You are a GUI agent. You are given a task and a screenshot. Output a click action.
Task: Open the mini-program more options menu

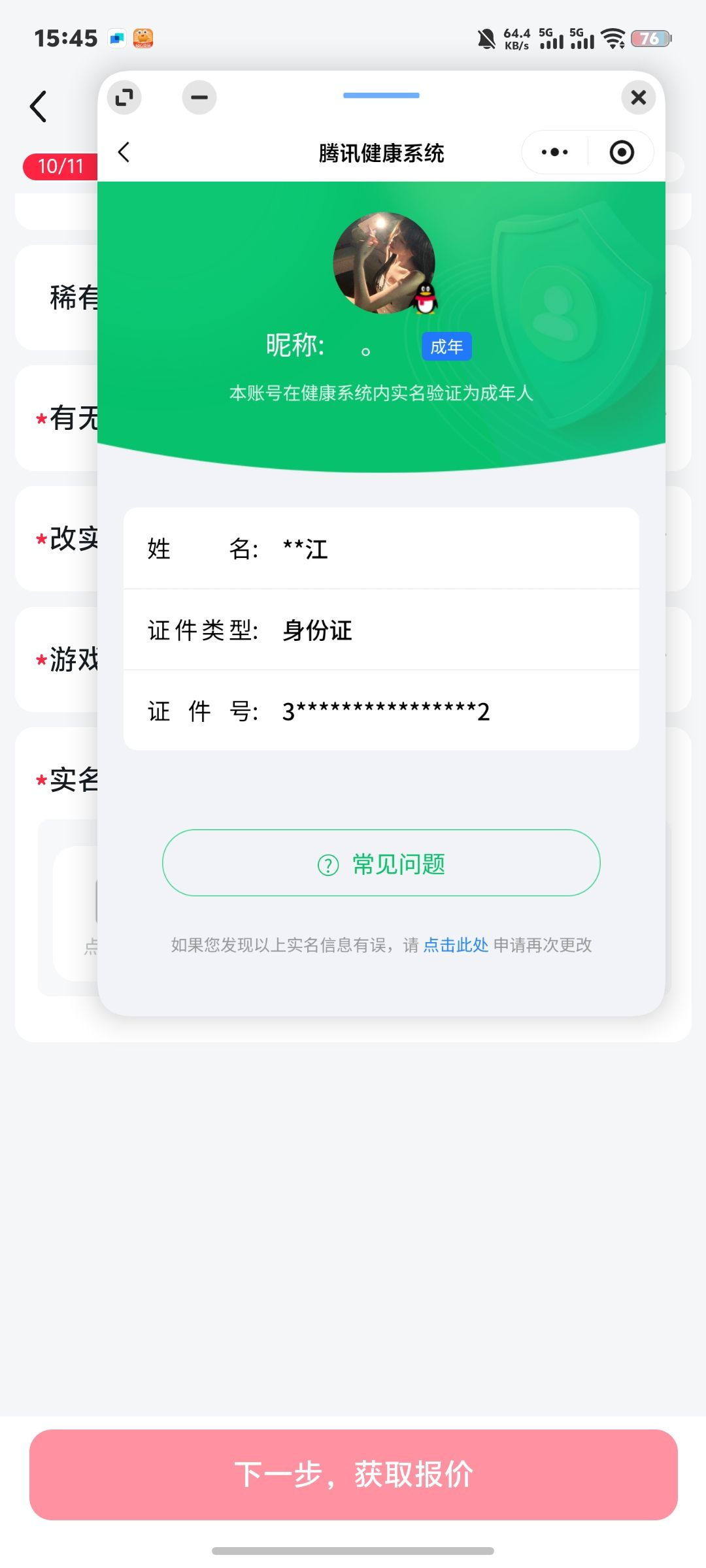tap(554, 152)
